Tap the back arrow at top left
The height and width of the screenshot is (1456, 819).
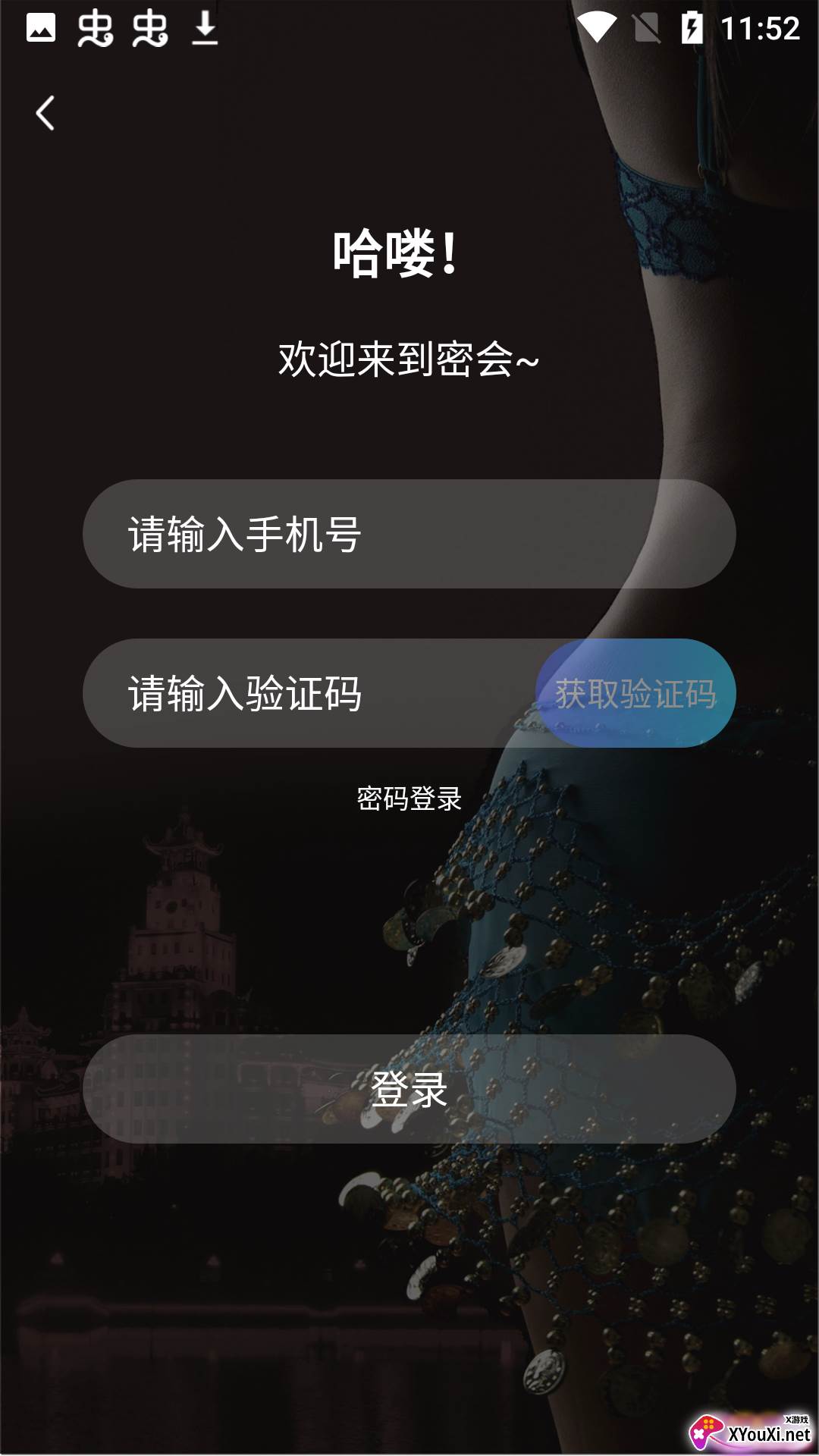pyautogui.click(x=43, y=112)
